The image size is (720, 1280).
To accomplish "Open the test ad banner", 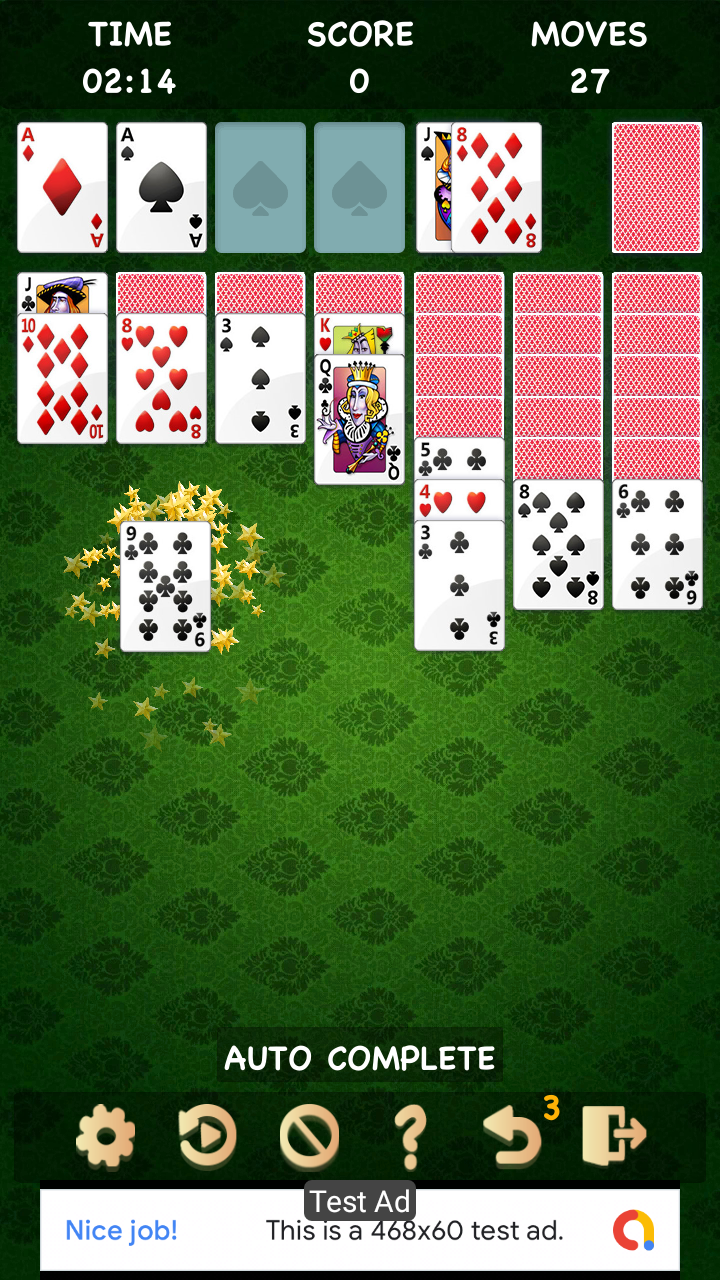I will coord(360,1230).
